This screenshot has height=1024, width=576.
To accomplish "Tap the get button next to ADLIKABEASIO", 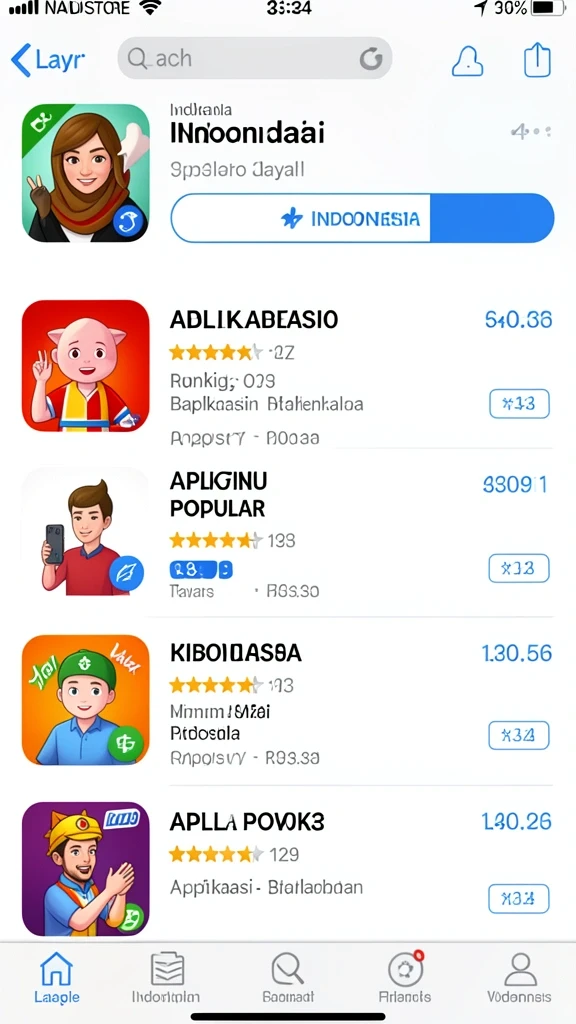I will [x=519, y=404].
